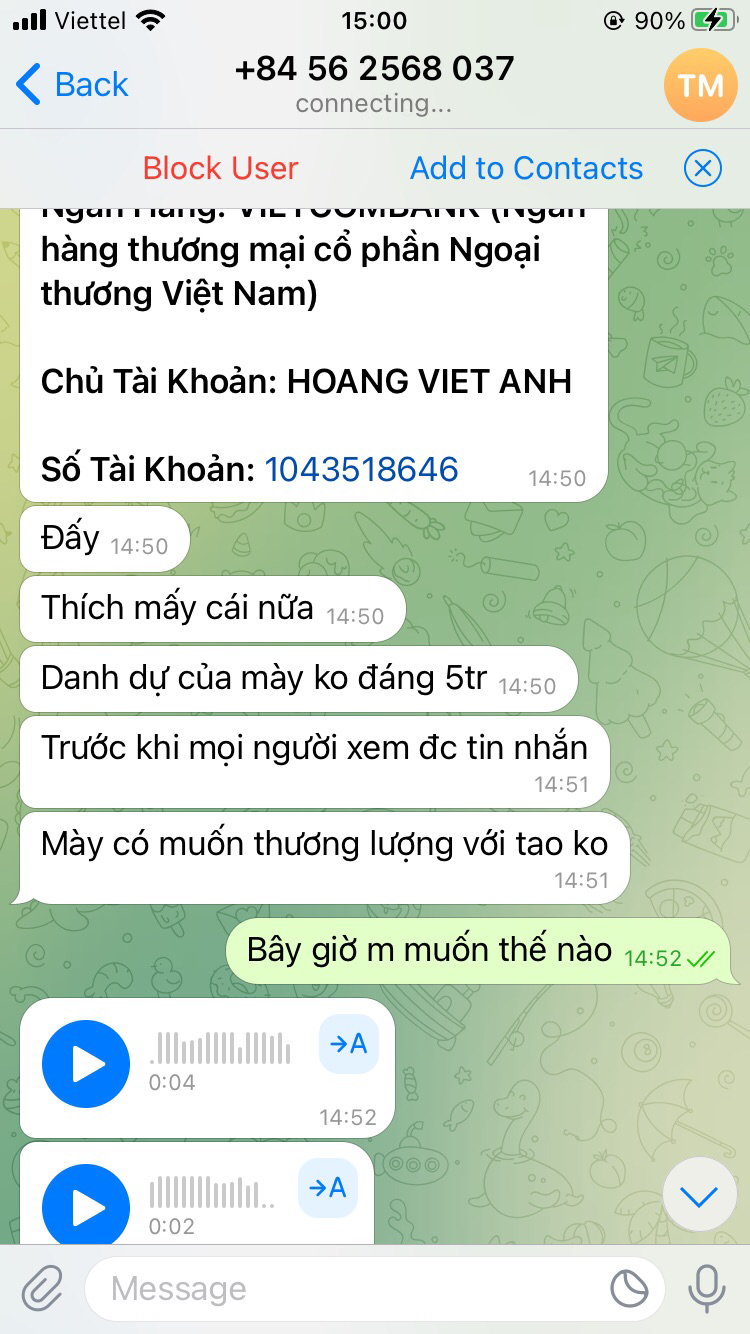Viewport: 750px width, 1334px height.
Task: Dismiss the block/add contact bar
Action: [x=702, y=168]
